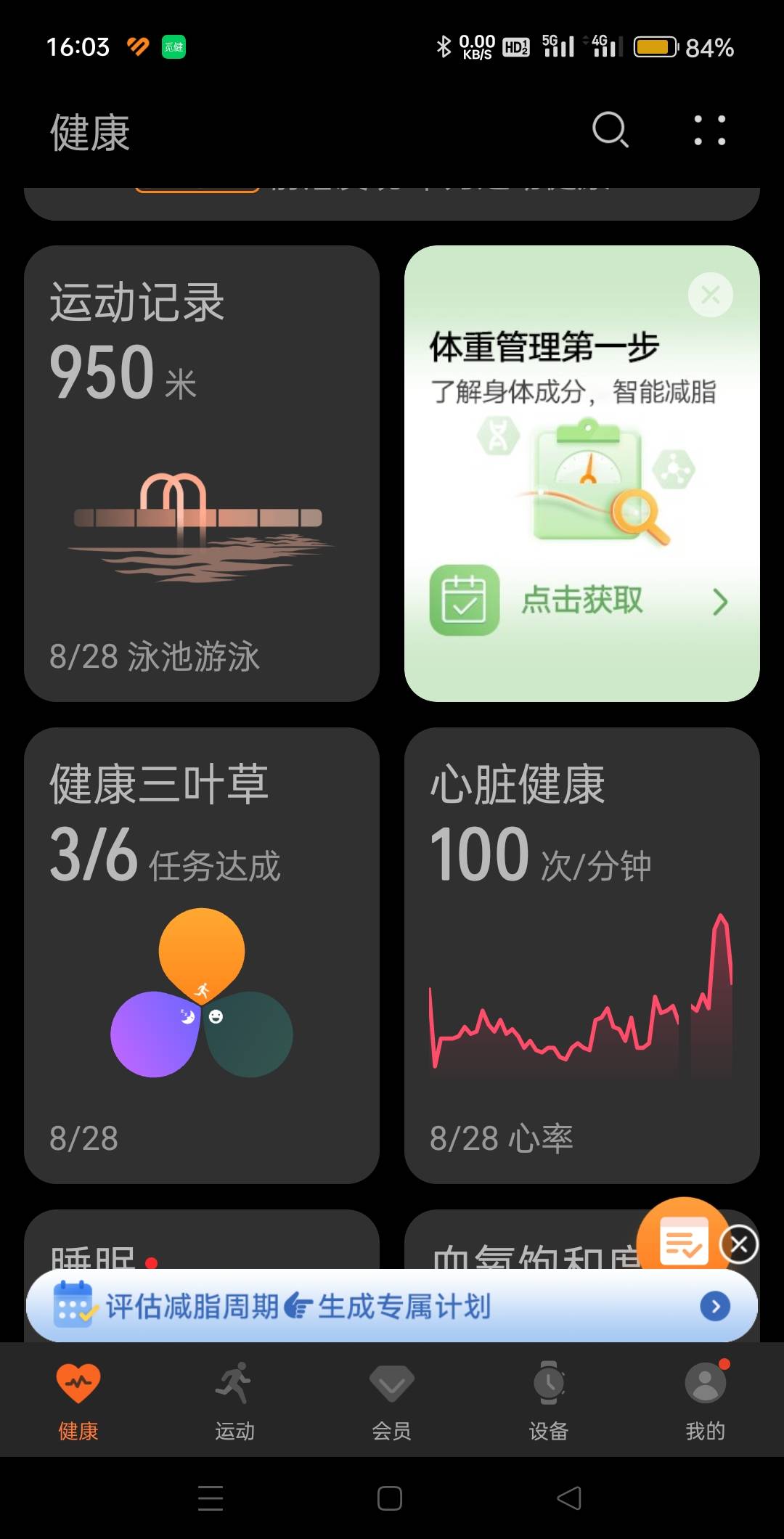Open search in the Health app
Viewport: 784px width, 1539px height.
click(x=610, y=131)
